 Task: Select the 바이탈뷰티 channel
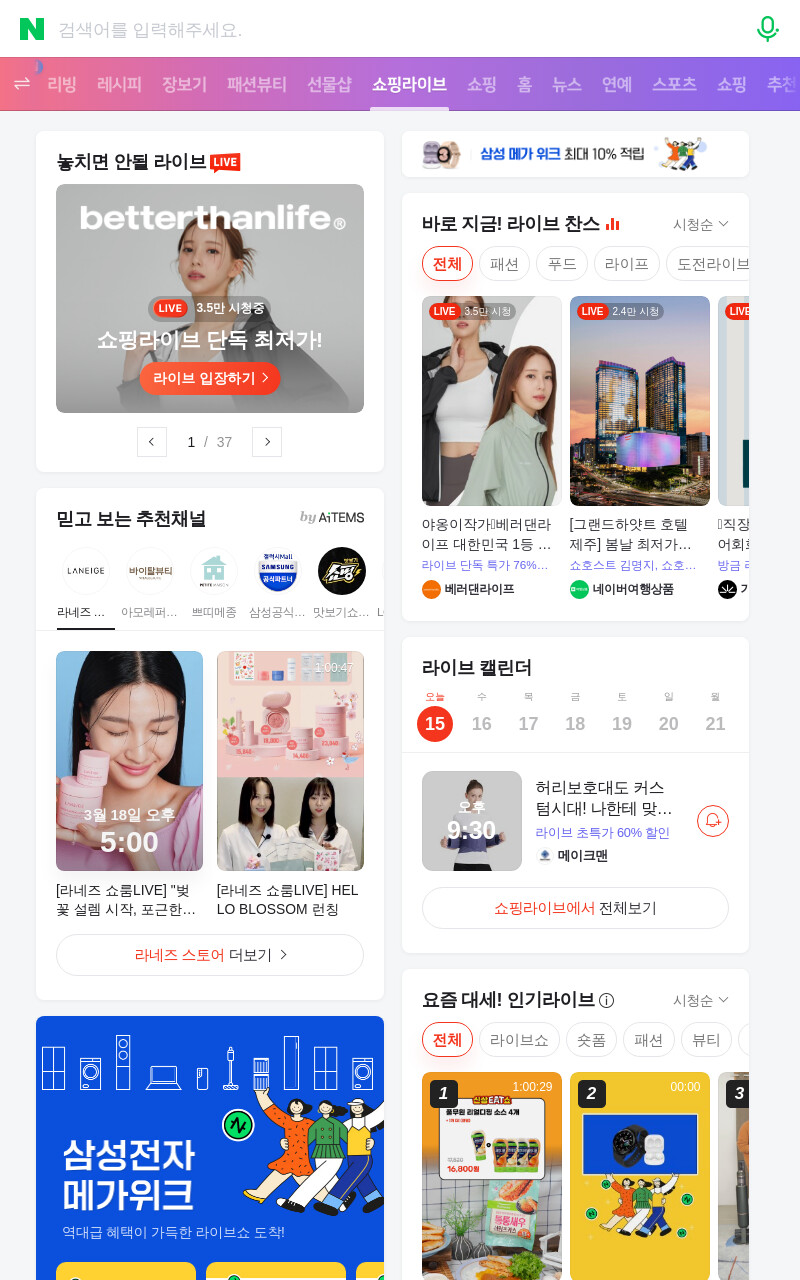tap(150, 584)
